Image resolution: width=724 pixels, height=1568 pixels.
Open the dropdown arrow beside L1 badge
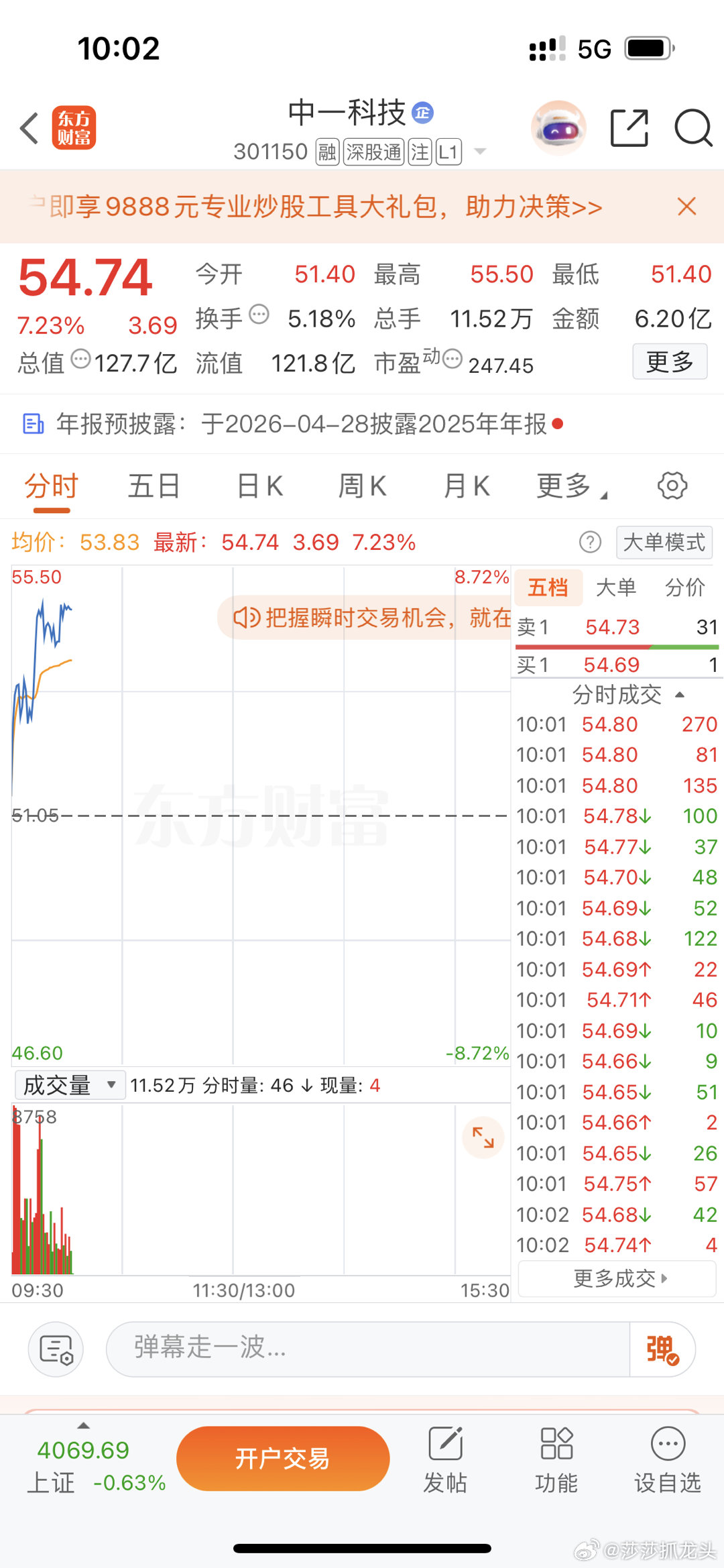click(480, 152)
